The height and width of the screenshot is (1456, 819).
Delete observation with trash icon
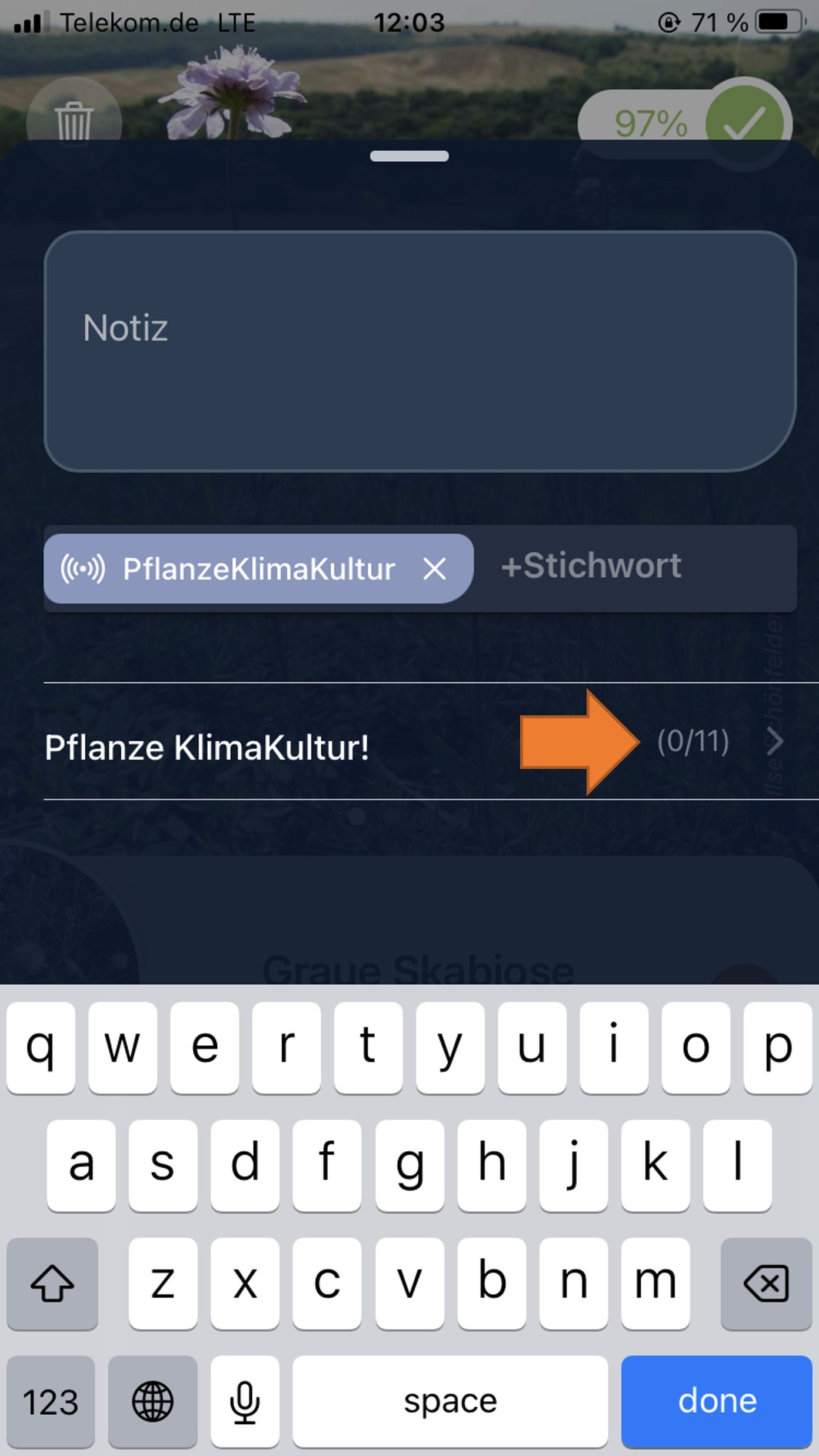pos(74,122)
